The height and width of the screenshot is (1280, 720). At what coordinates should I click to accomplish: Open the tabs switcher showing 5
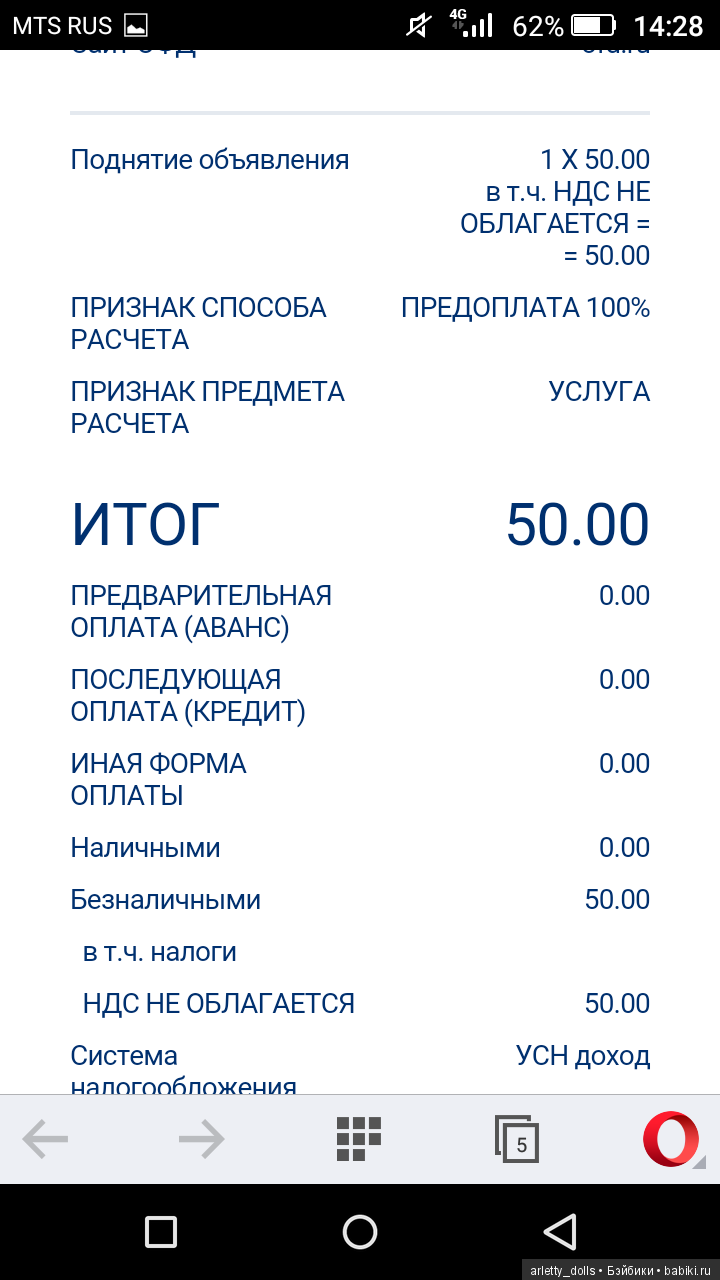517,1140
